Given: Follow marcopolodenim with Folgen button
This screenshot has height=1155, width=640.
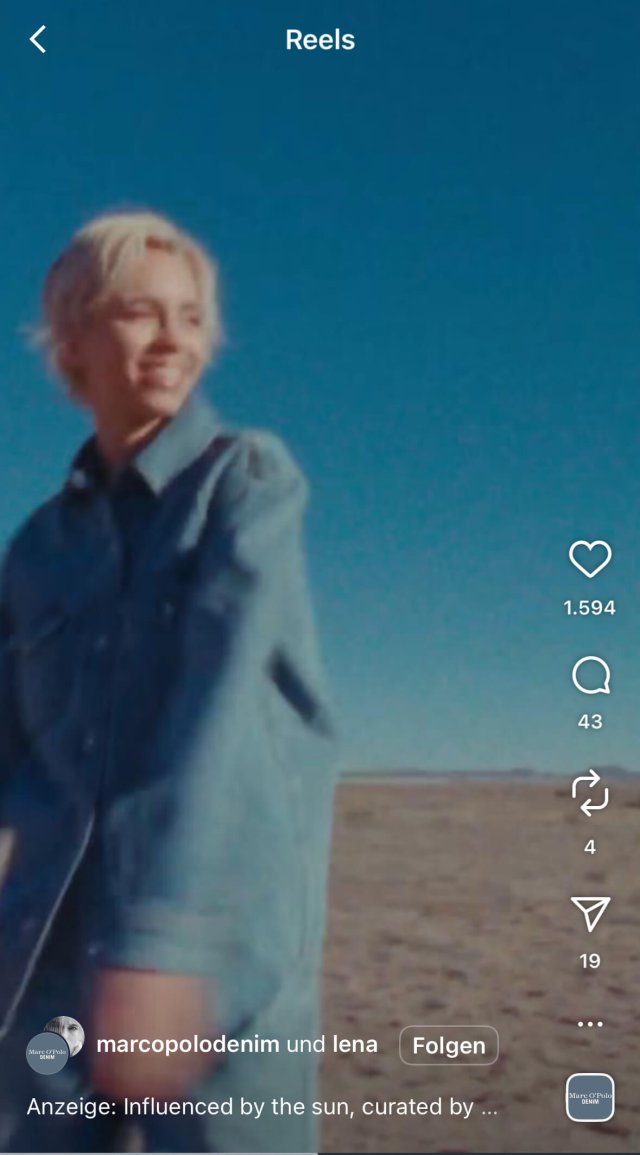Looking at the screenshot, I should [449, 1045].
